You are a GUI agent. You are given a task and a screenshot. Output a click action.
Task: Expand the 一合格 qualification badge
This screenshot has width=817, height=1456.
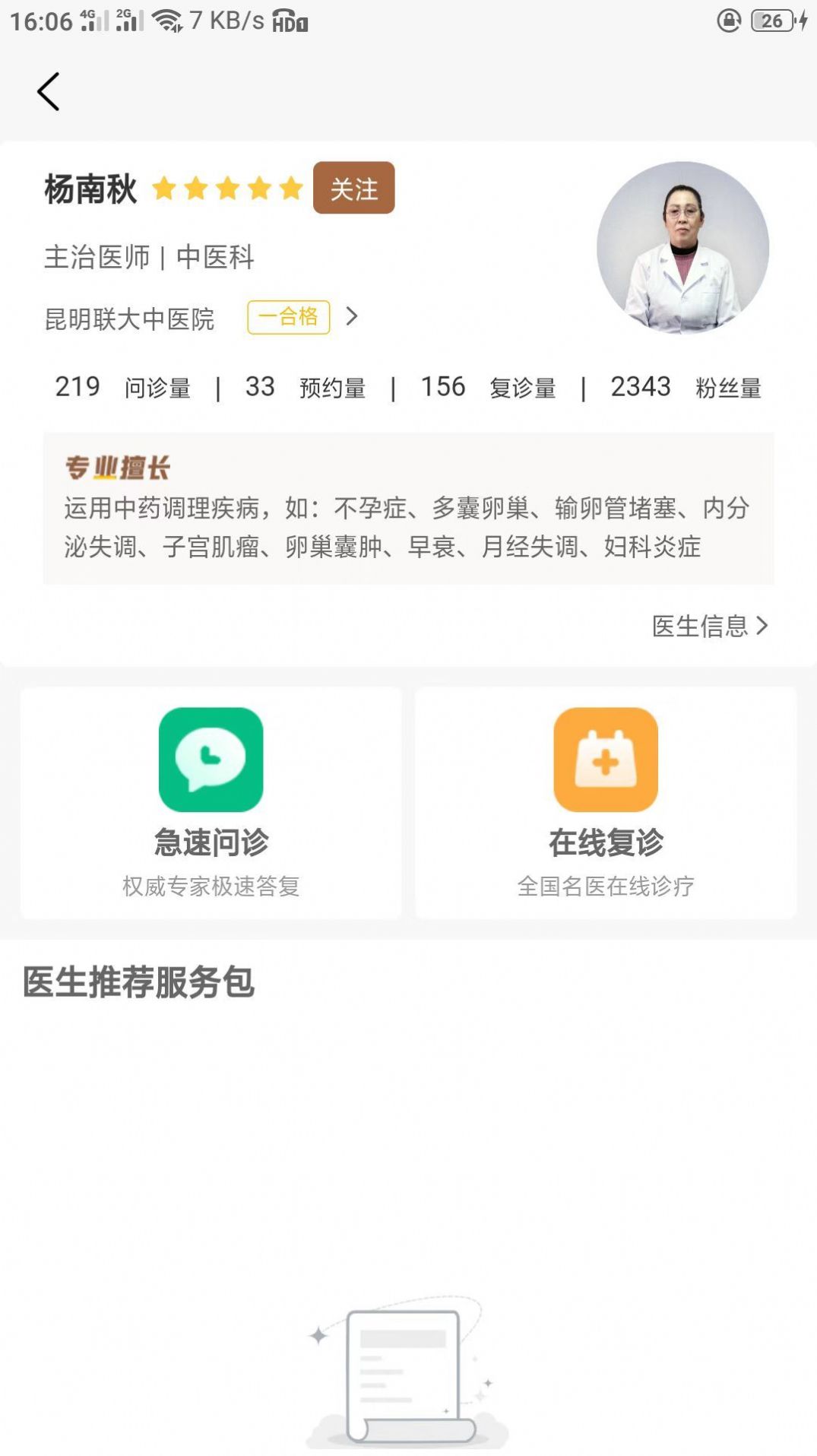click(x=289, y=316)
